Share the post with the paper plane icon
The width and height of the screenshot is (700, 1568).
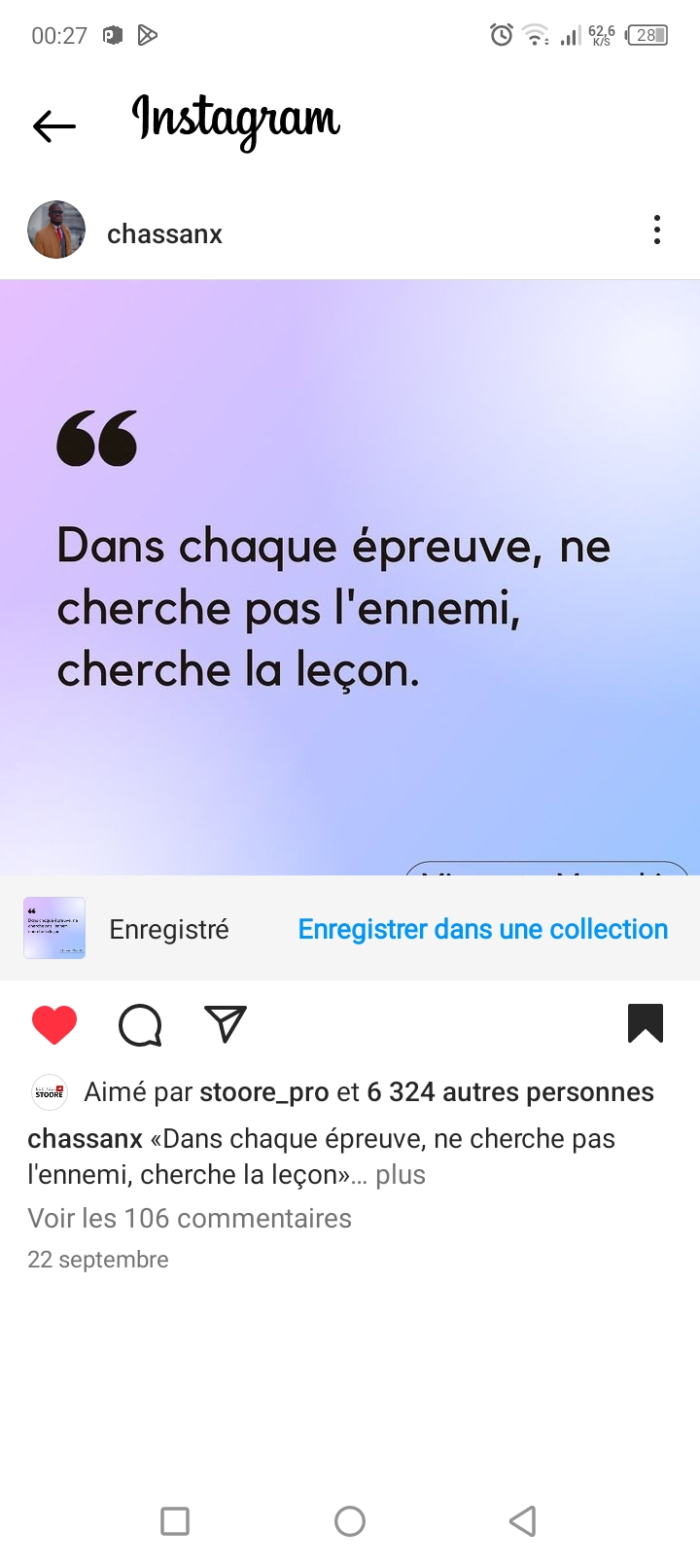click(226, 1024)
